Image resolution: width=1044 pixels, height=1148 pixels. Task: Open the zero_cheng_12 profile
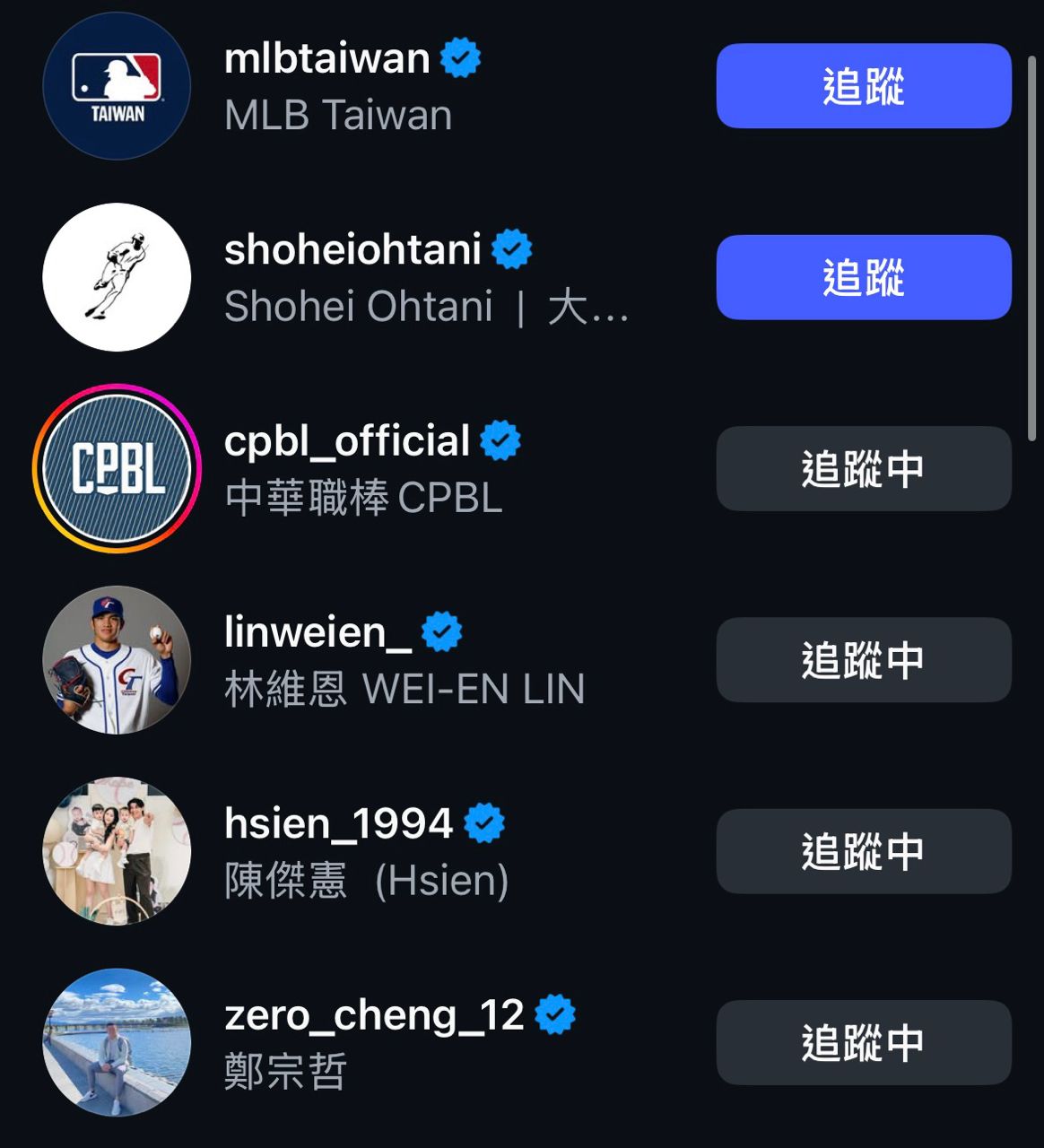click(373, 1015)
